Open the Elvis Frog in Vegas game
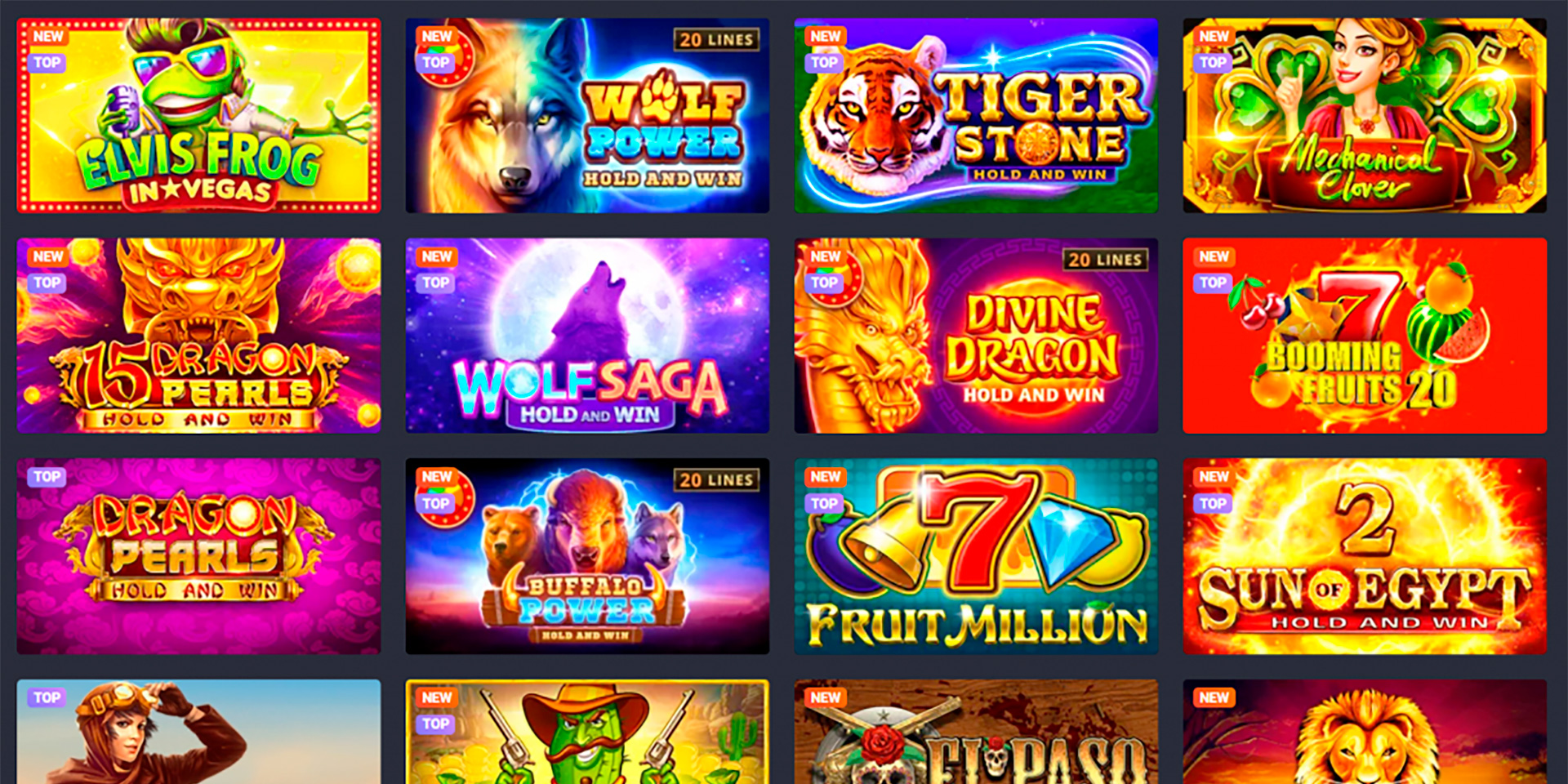Viewport: 1568px width, 784px height. 198,116
